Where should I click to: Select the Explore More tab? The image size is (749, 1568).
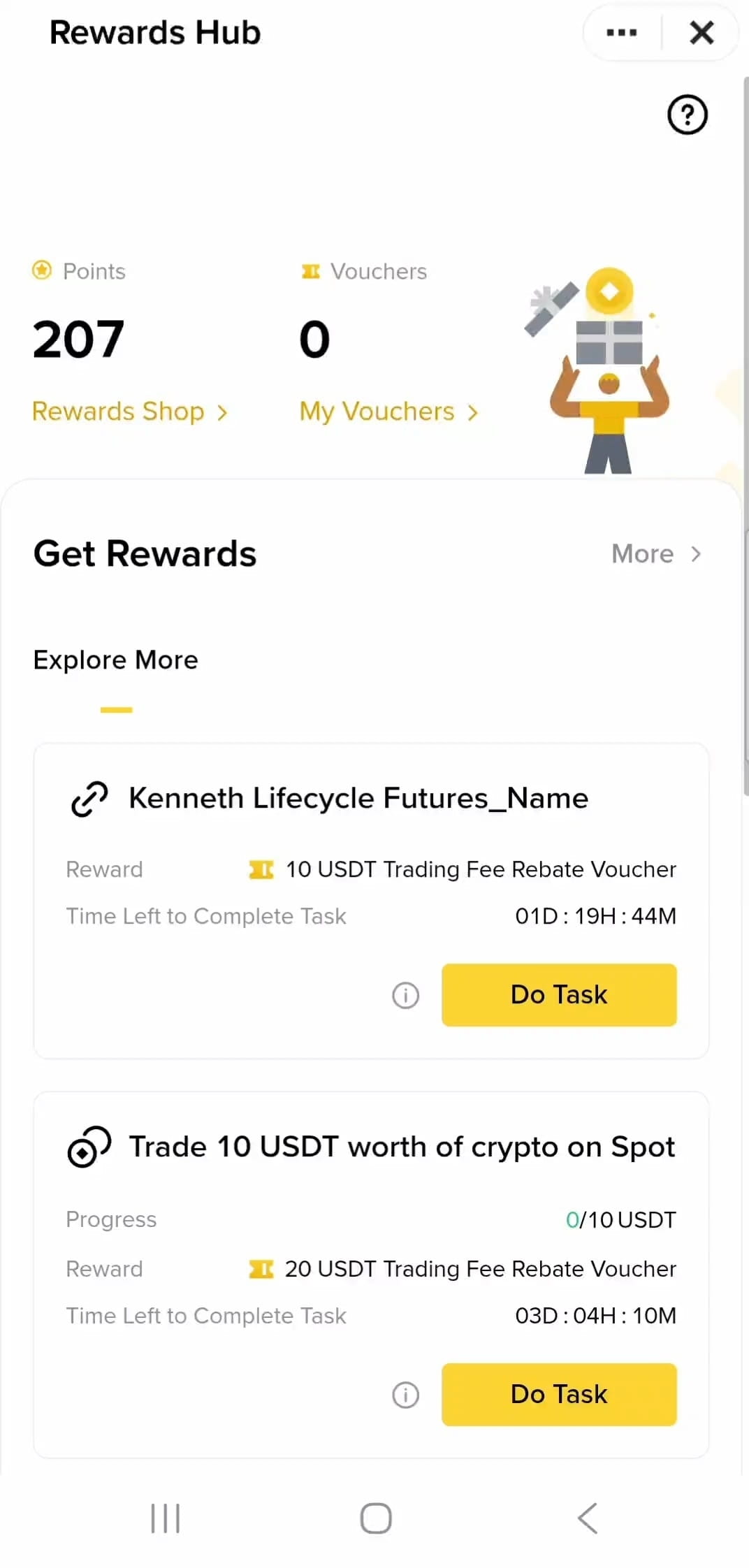(x=115, y=660)
